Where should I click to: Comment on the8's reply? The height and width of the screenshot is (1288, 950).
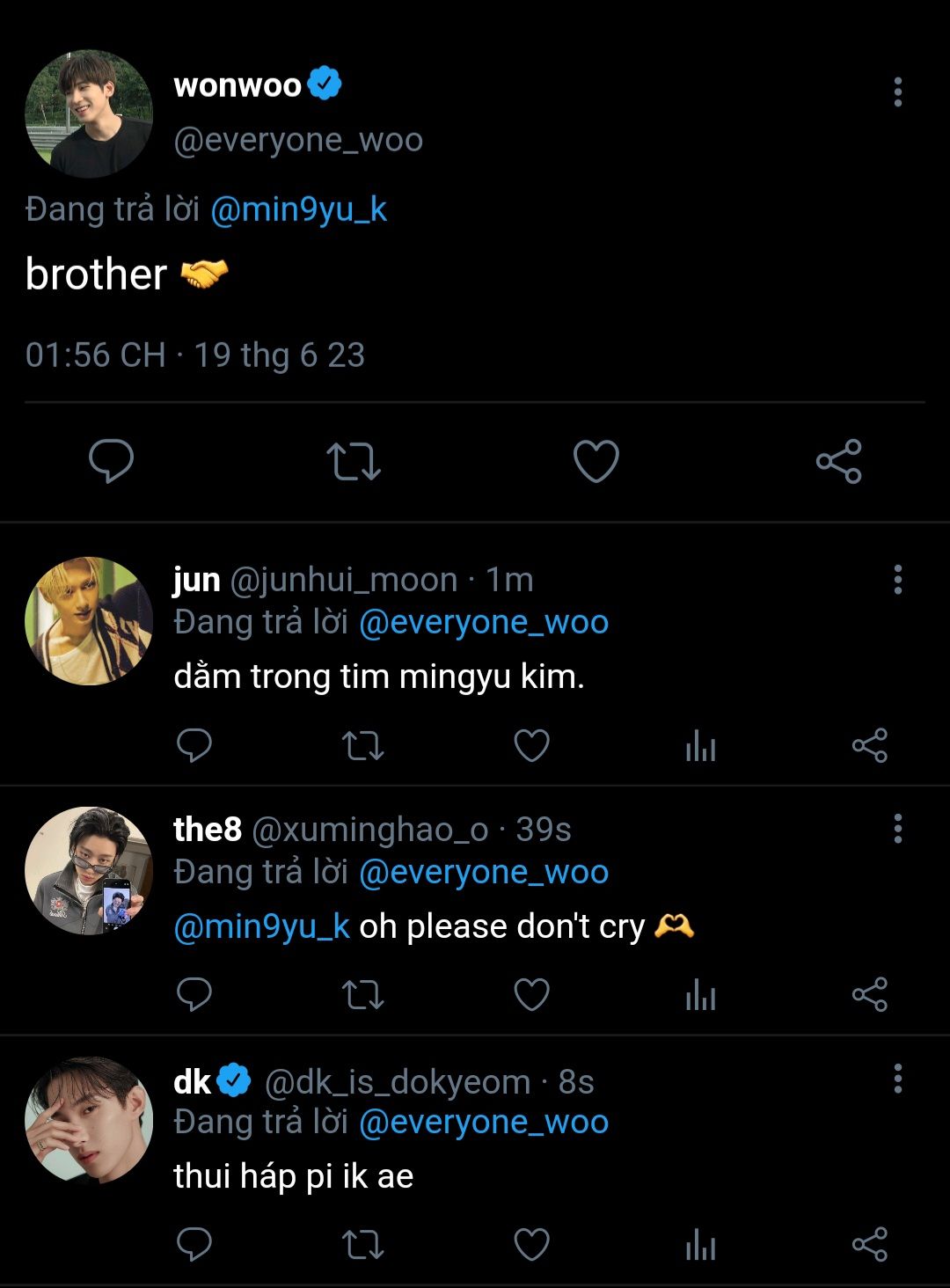(194, 995)
